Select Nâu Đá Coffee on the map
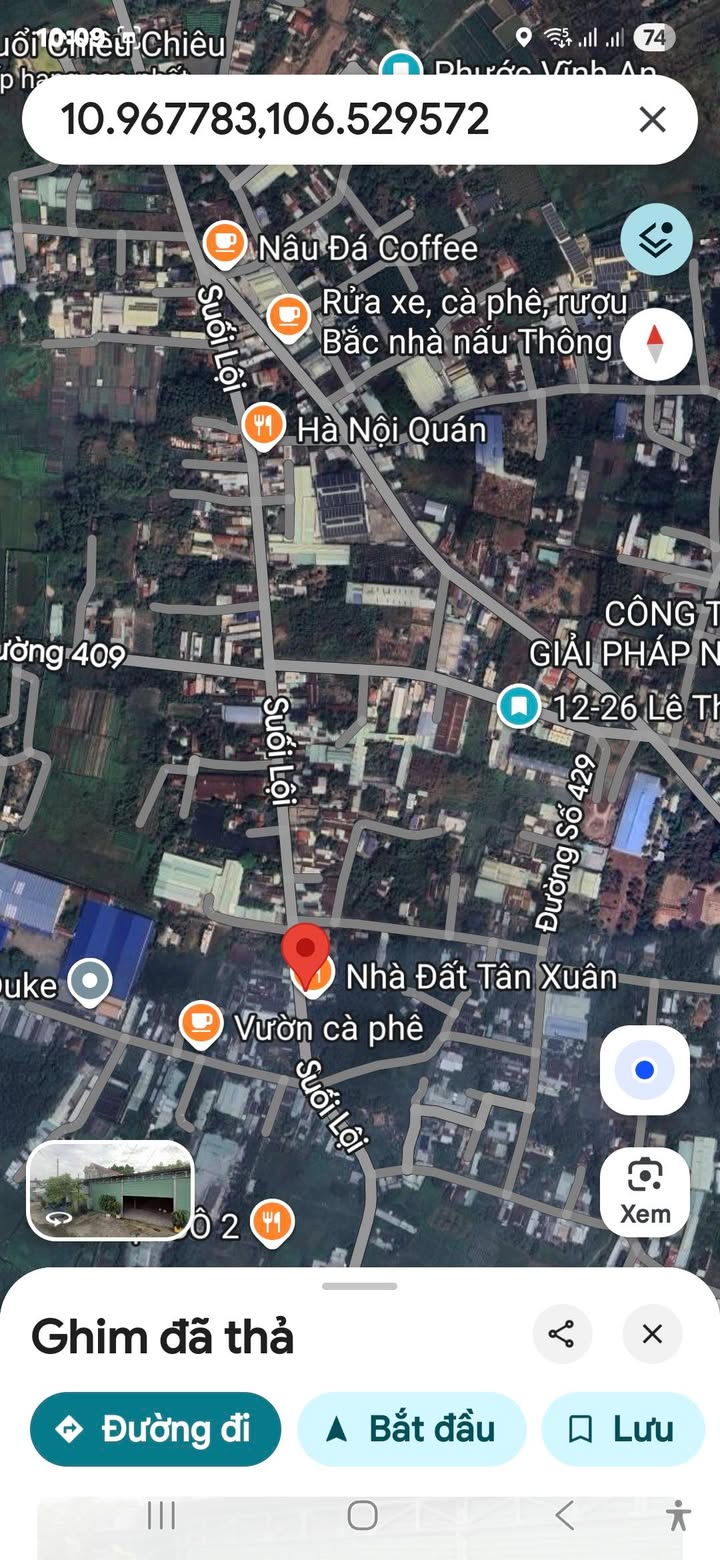Image resolution: width=720 pixels, height=1560 pixels. (225, 245)
